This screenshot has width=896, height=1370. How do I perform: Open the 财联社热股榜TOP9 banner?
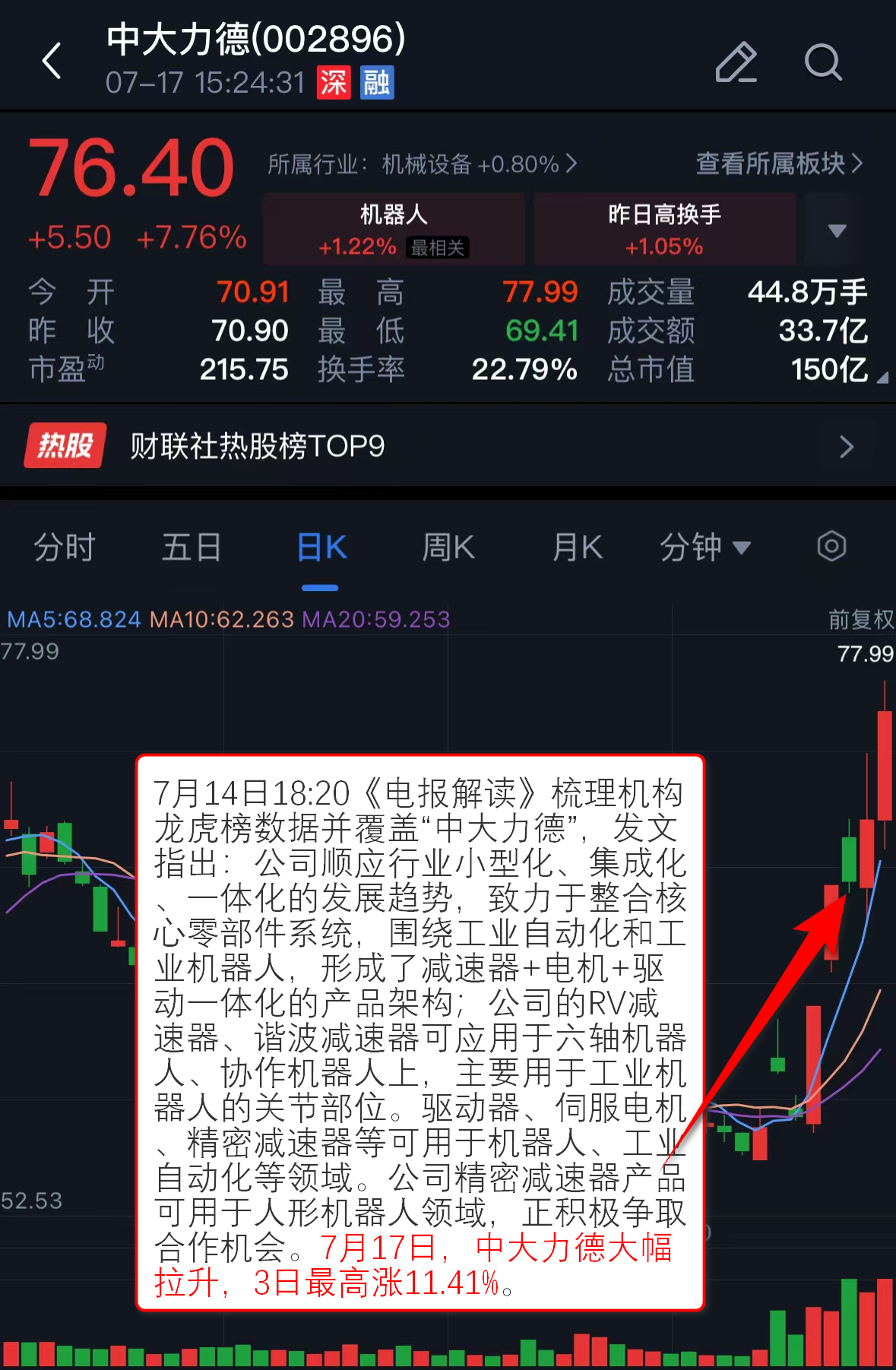[448, 446]
